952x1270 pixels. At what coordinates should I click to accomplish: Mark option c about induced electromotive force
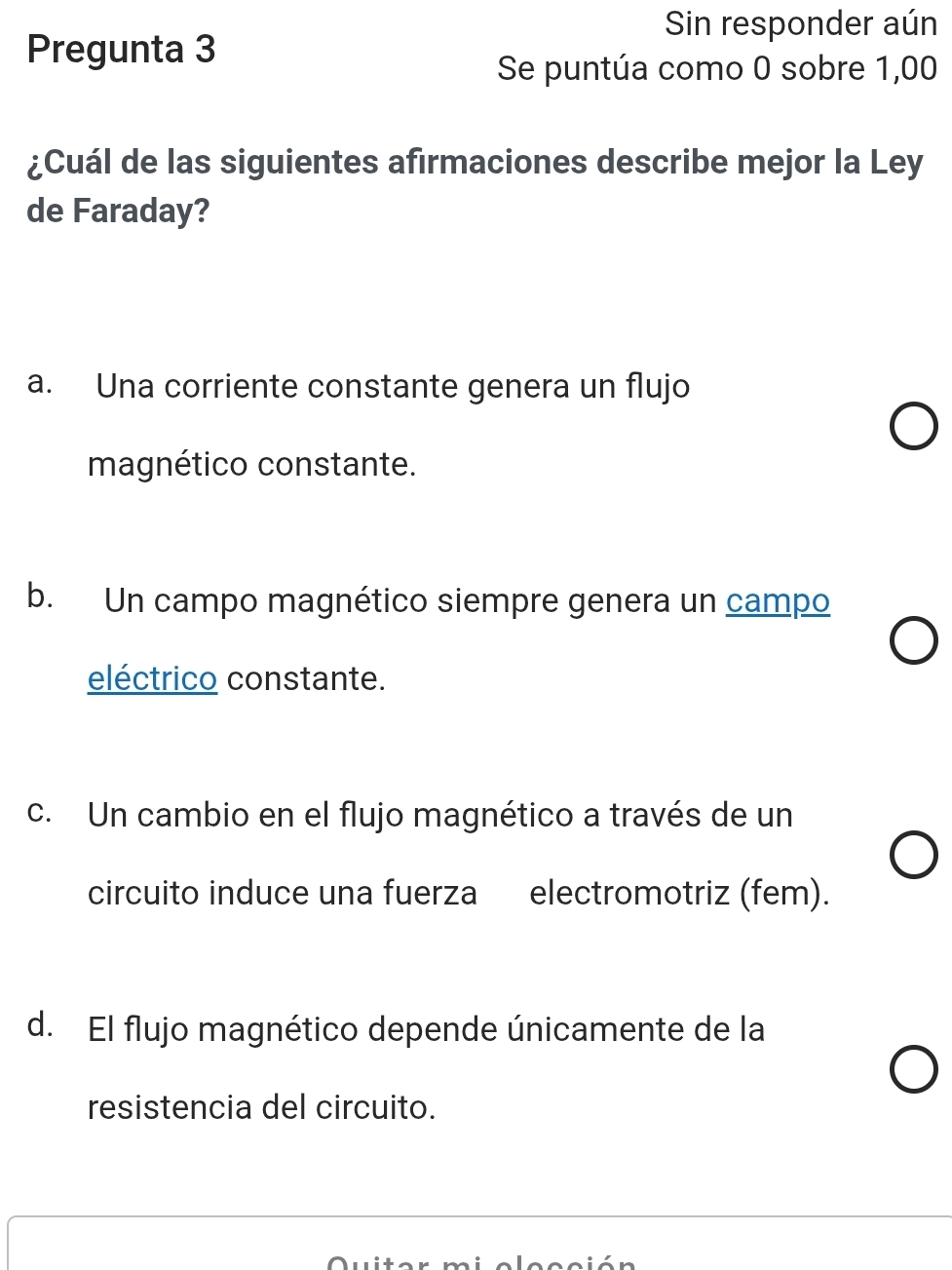tap(913, 855)
